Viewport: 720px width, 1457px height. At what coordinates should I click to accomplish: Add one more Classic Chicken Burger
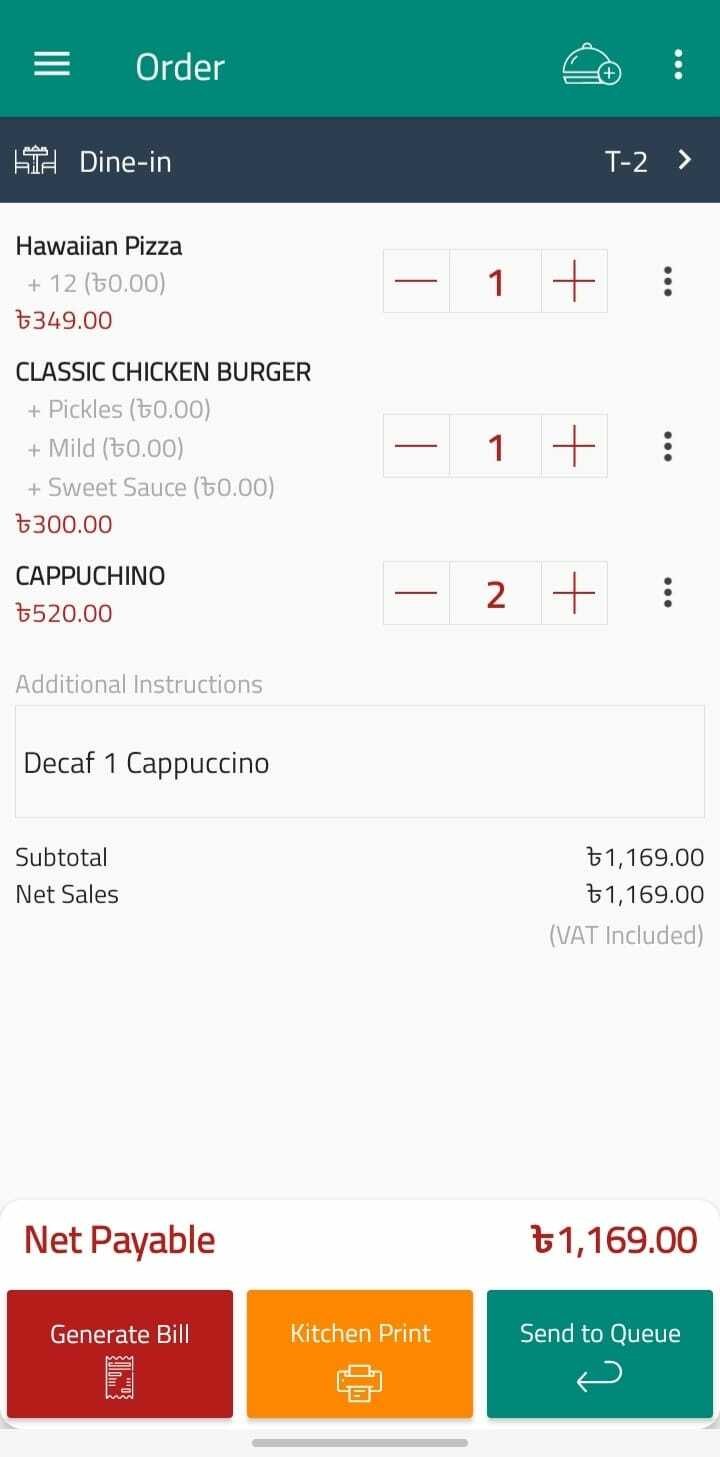pyautogui.click(x=574, y=446)
